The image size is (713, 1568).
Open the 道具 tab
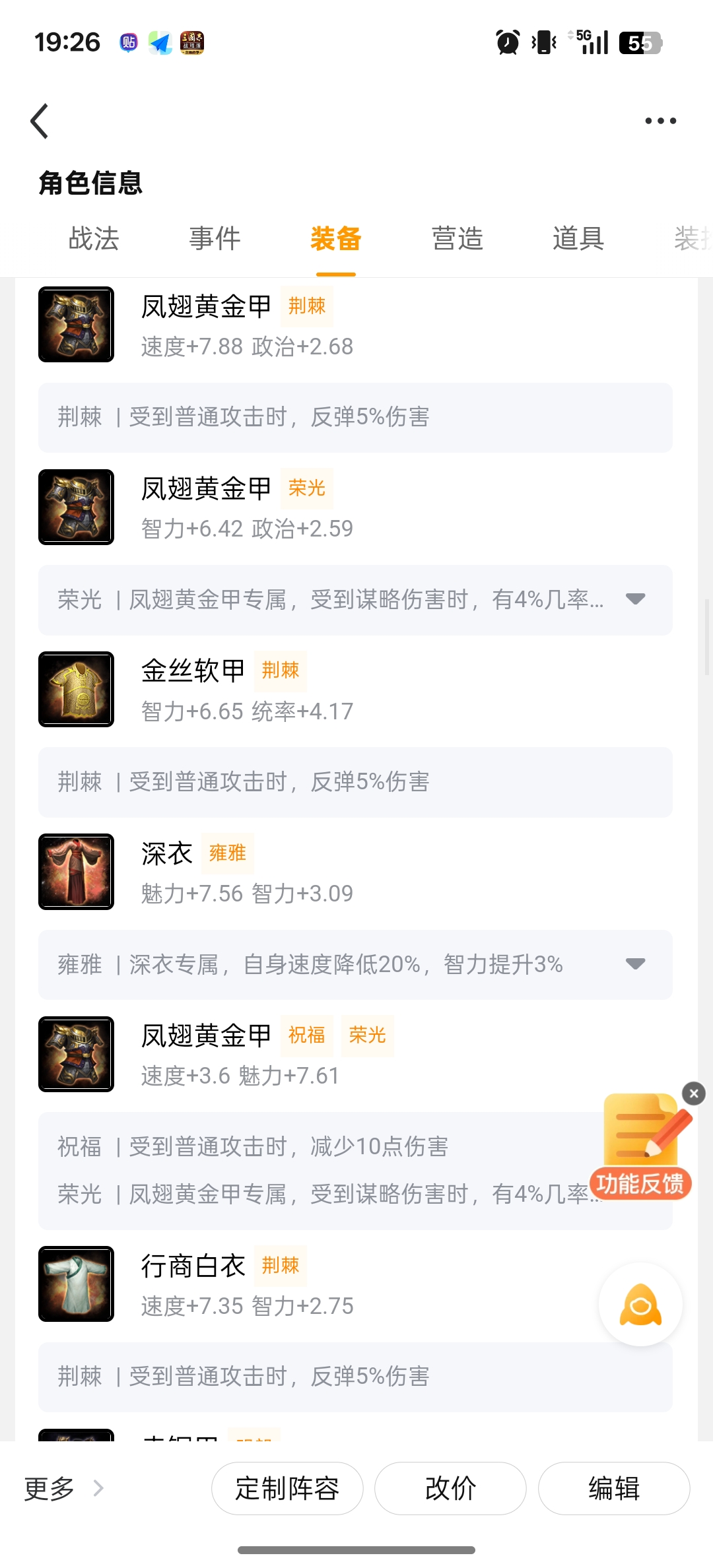578,238
